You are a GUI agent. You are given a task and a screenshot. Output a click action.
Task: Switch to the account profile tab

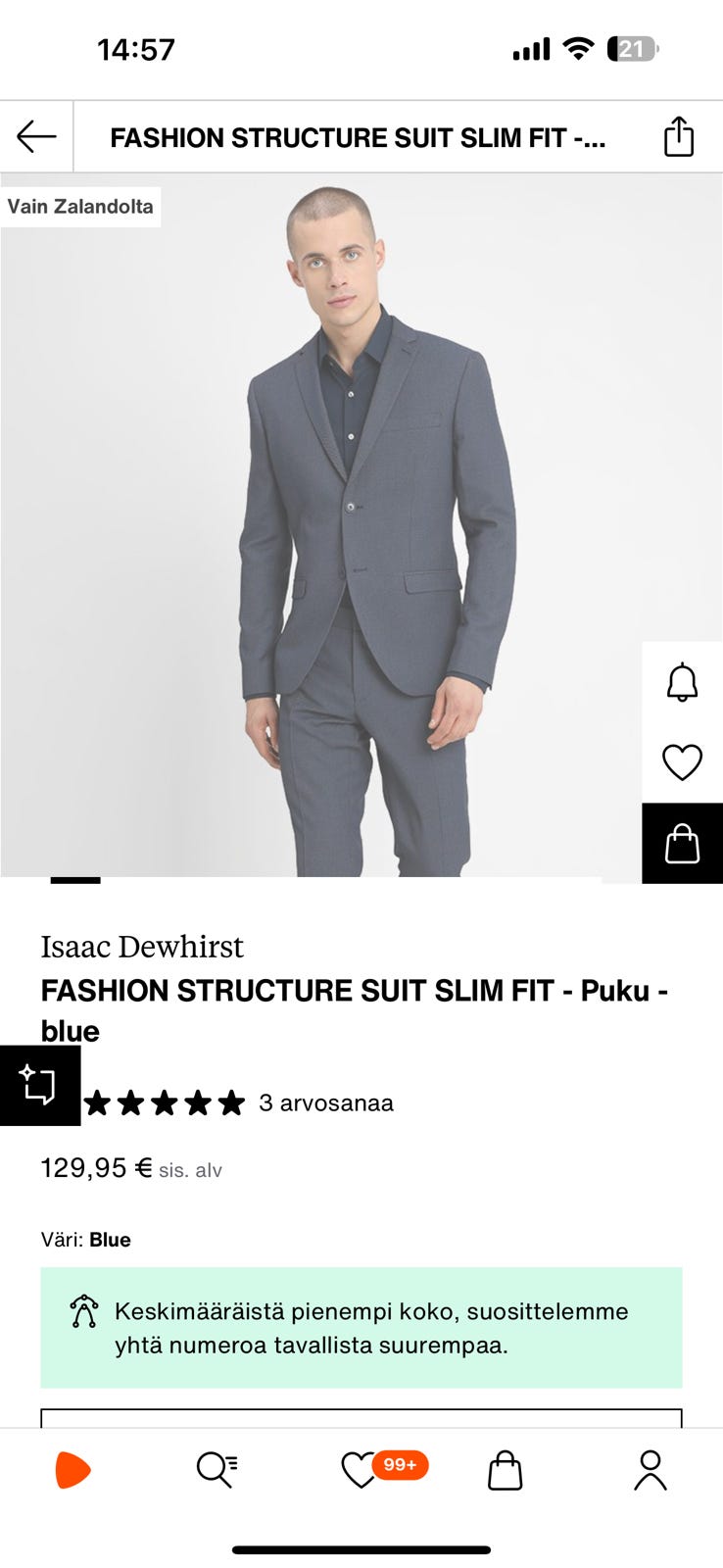650,1470
